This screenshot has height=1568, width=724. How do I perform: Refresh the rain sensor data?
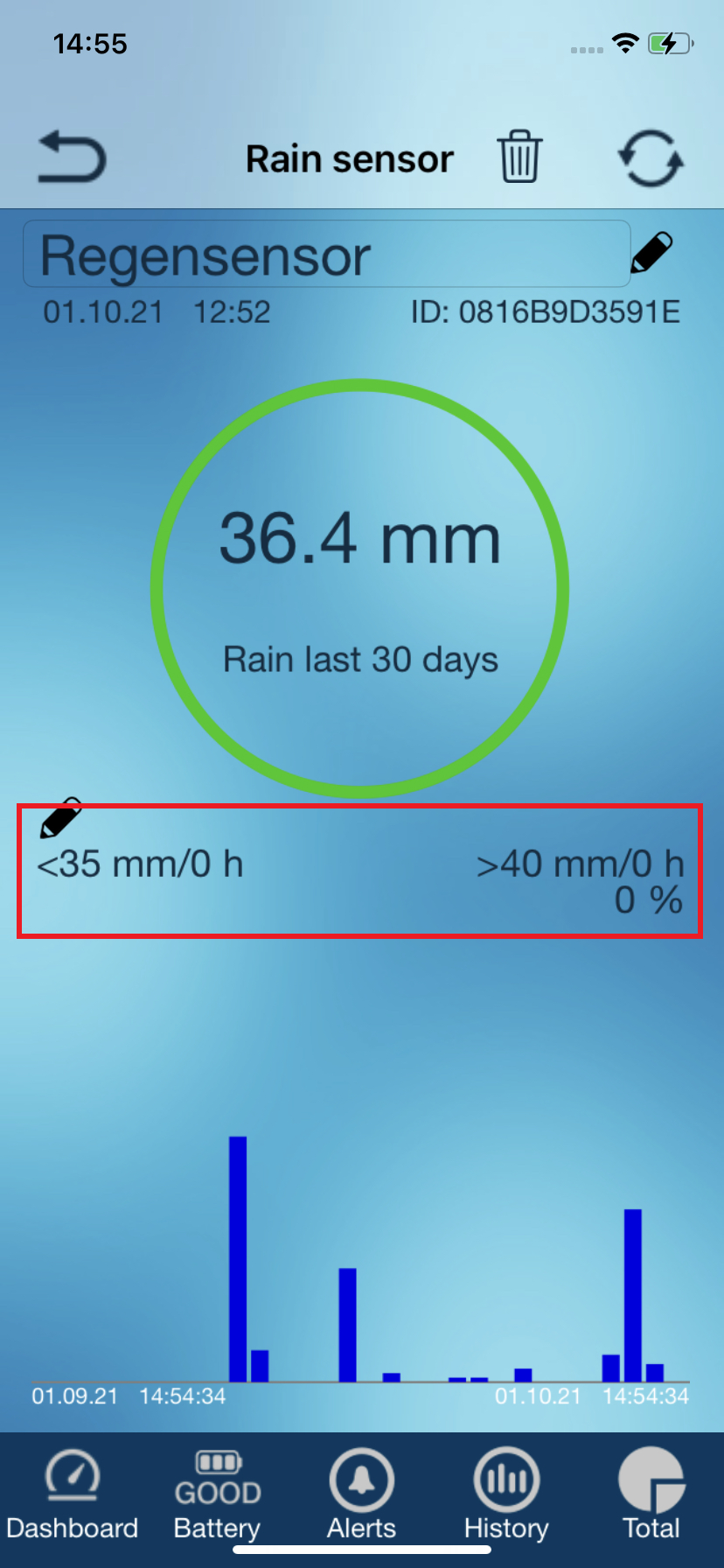(651, 159)
